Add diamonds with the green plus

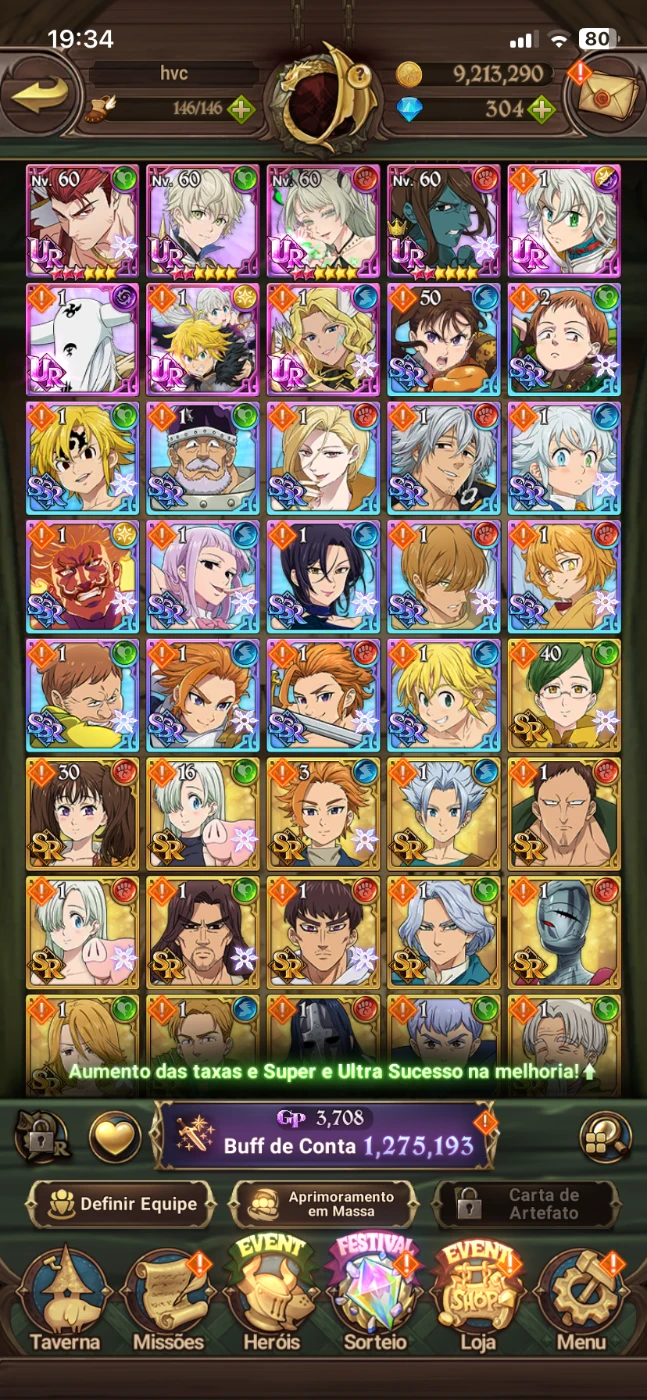[542, 109]
